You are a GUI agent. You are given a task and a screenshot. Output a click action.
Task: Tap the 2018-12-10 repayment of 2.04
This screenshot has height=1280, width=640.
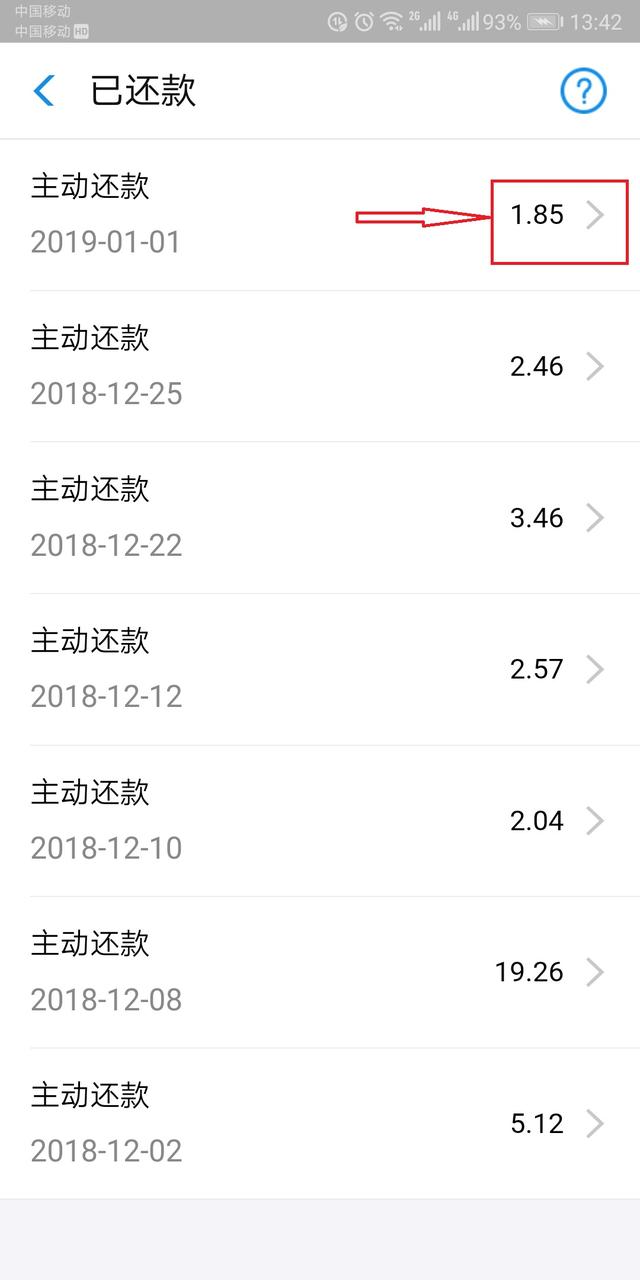pos(320,821)
